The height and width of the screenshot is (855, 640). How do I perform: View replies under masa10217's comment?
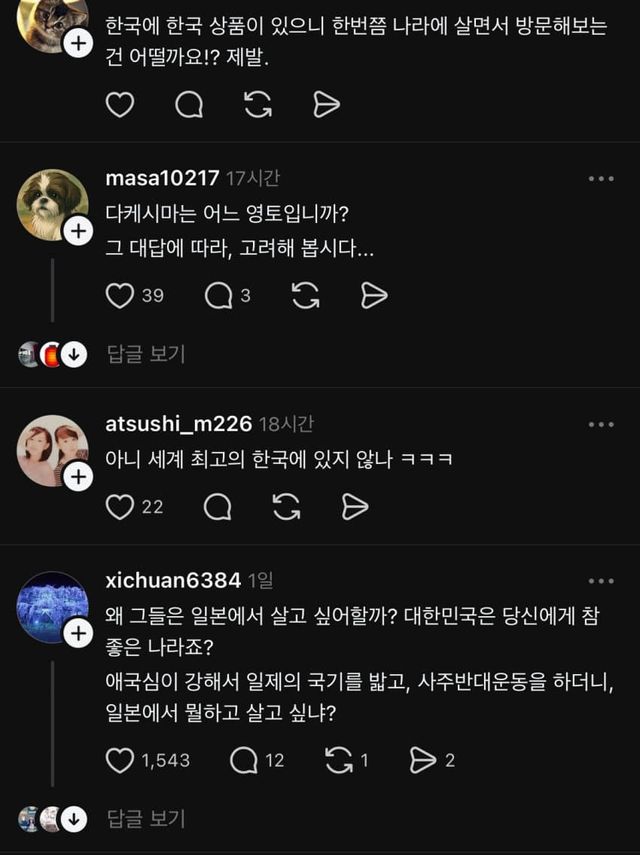click(x=146, y=354)
